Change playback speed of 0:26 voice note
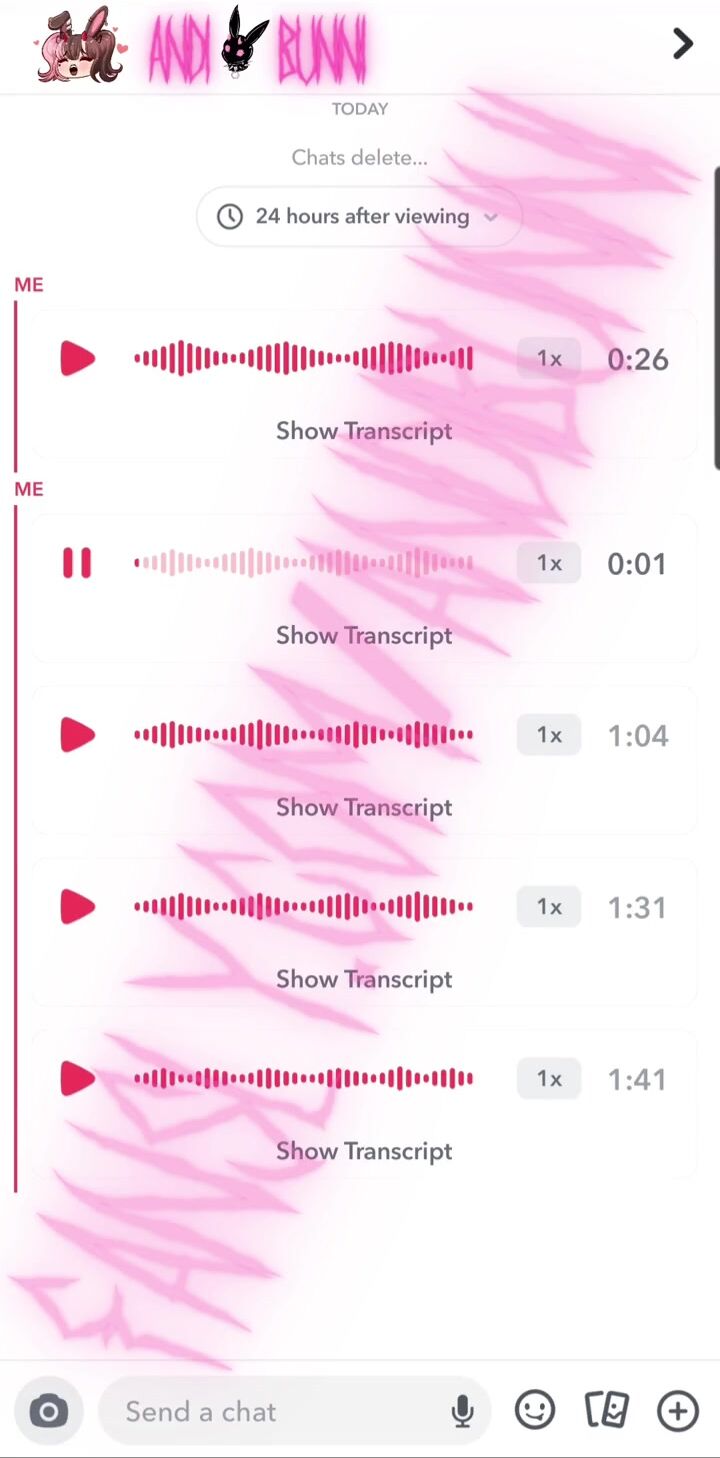The height and width of the screenshot is (1458, 720). coord(549,359)
